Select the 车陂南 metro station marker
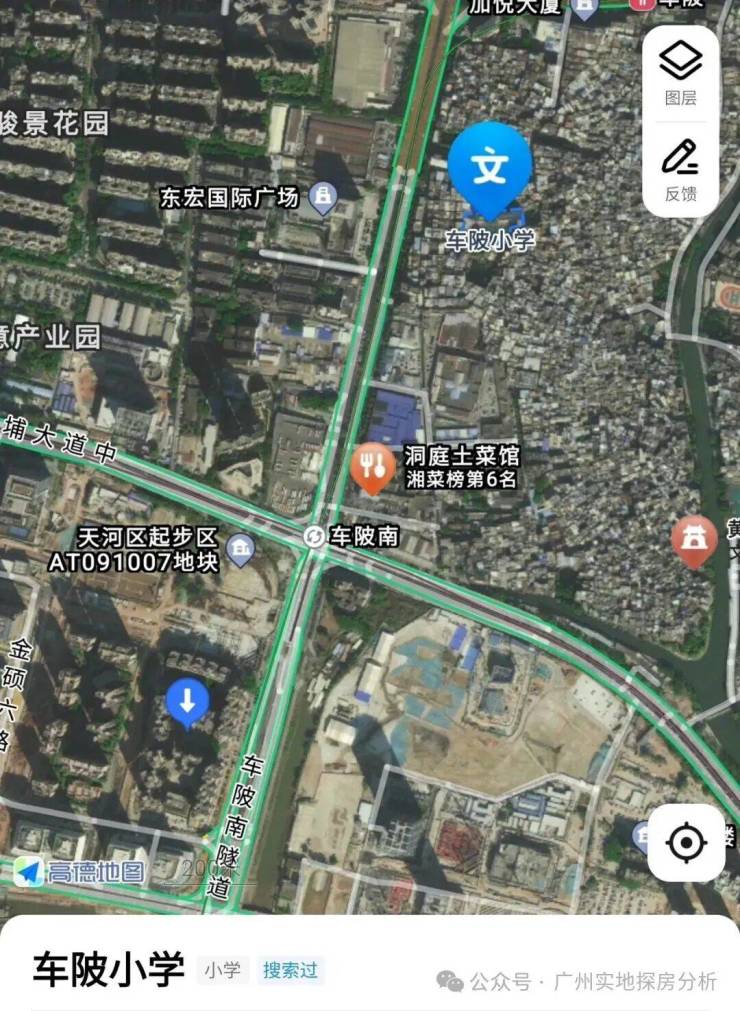 314,537
